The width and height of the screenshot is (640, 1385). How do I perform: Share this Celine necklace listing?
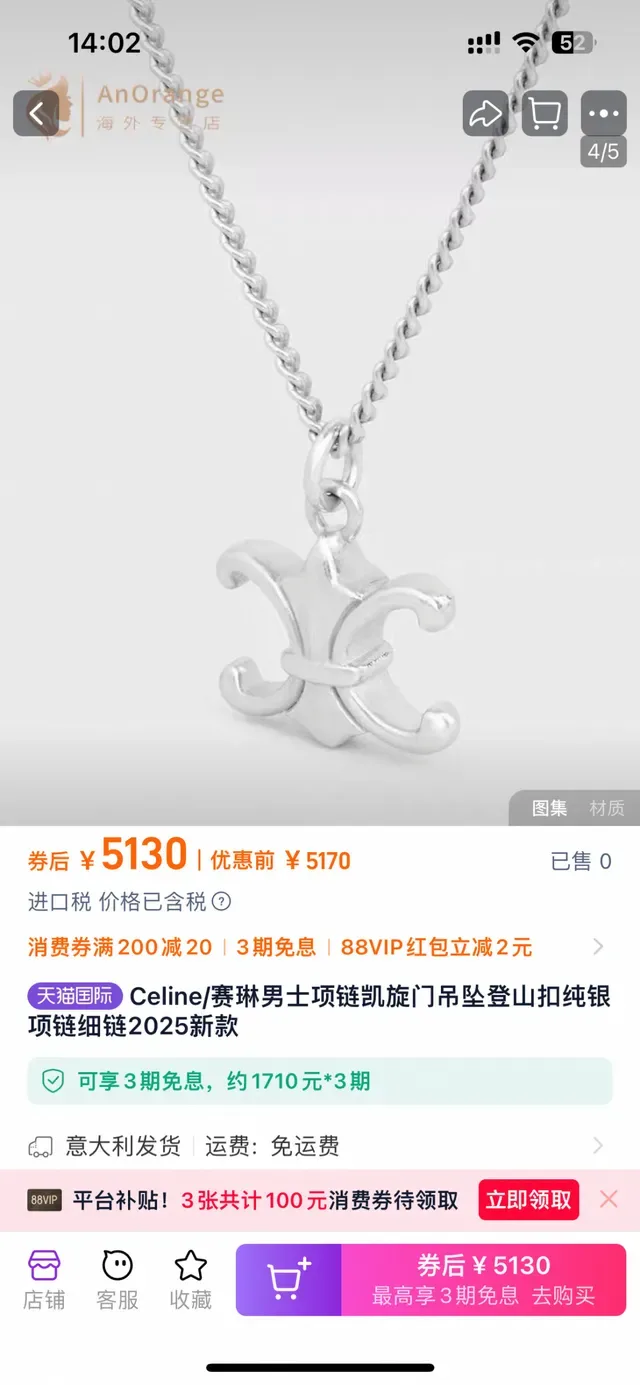485,113
